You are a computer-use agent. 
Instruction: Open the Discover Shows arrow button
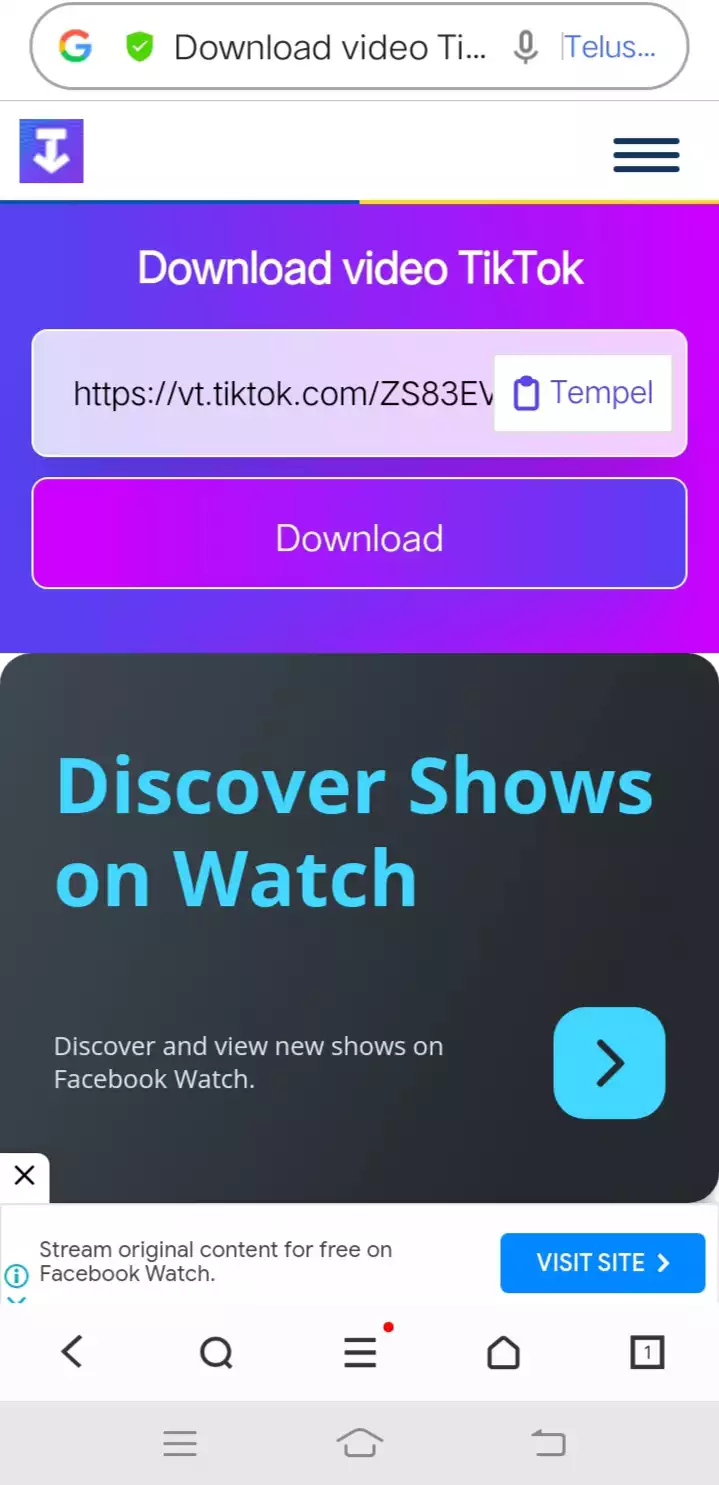609,1062
